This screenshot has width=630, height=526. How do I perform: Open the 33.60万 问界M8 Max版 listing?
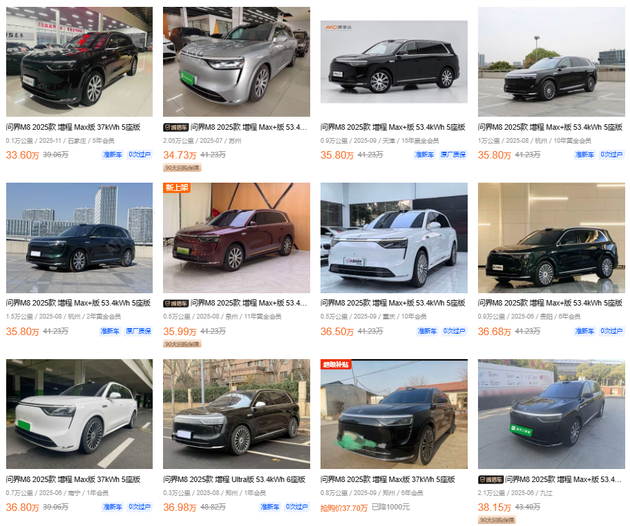(79, 60)
